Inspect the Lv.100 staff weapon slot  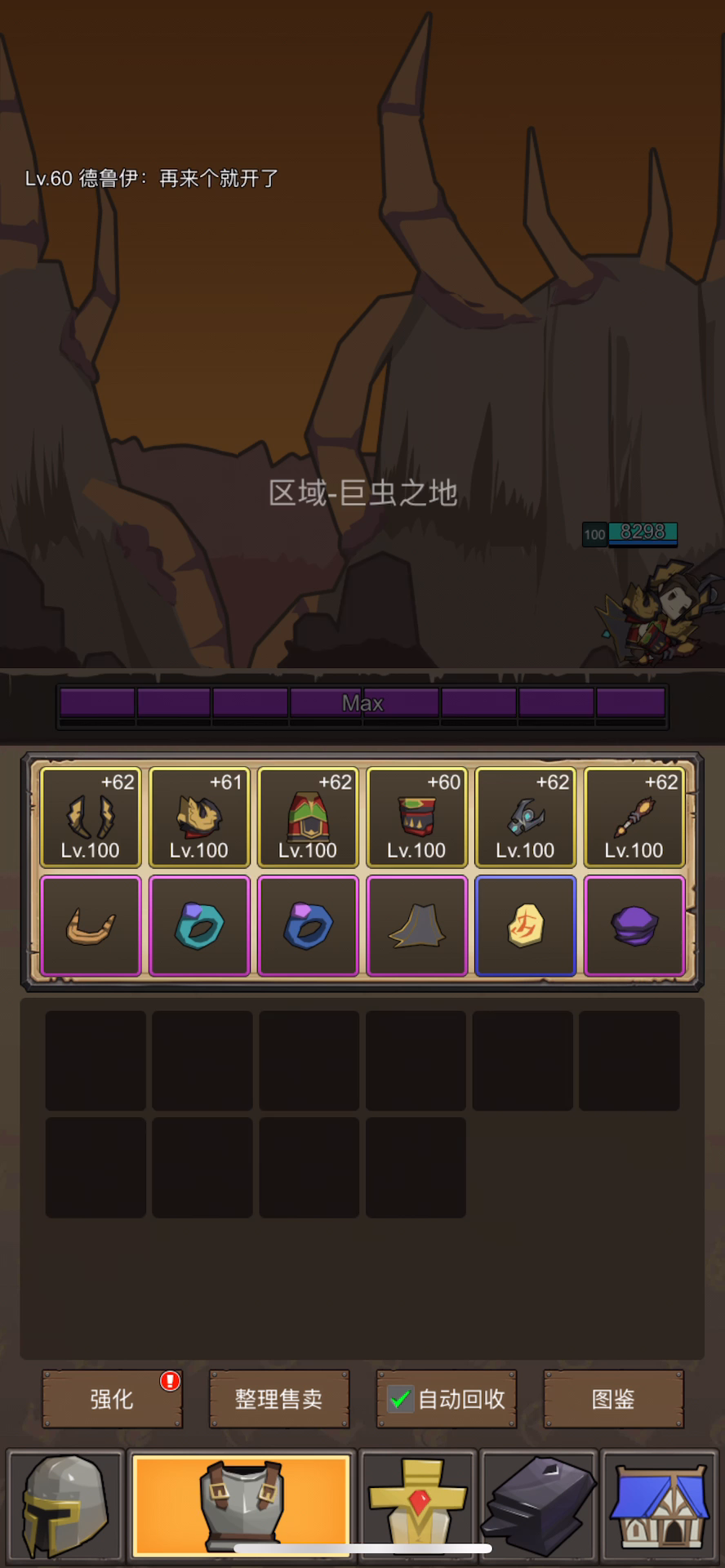634,817
